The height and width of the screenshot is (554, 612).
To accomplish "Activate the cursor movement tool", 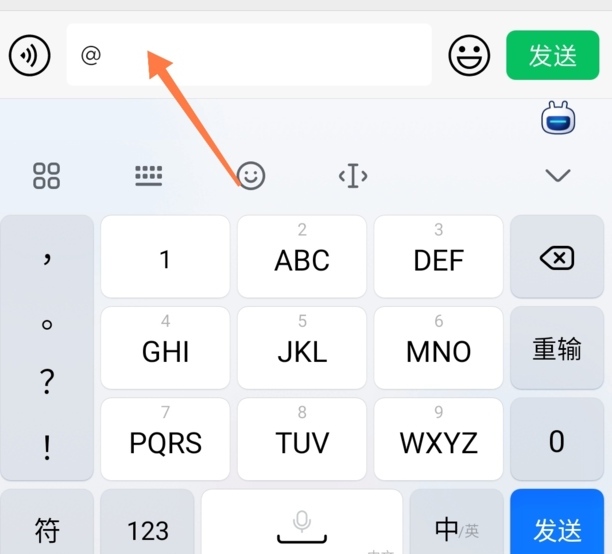I will 353,176.
